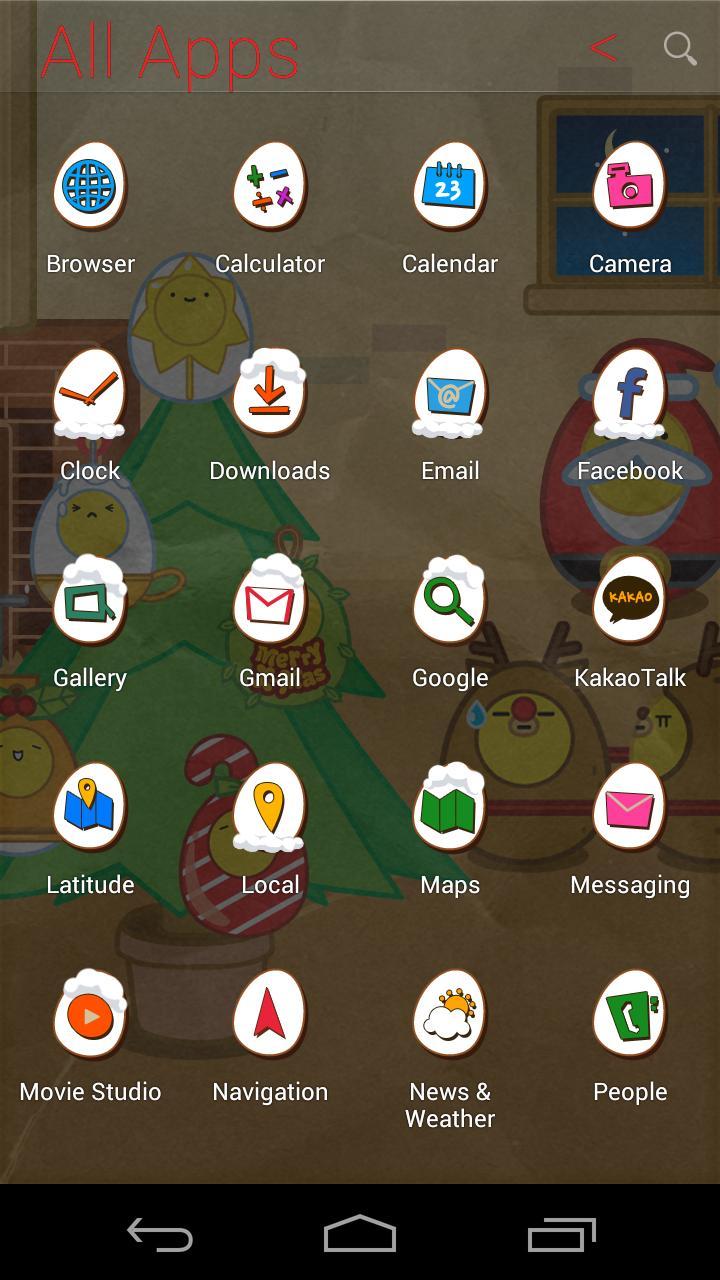The image size is (720, 1280).
Task: Open the Calendar app
Action: click(450, 187)
